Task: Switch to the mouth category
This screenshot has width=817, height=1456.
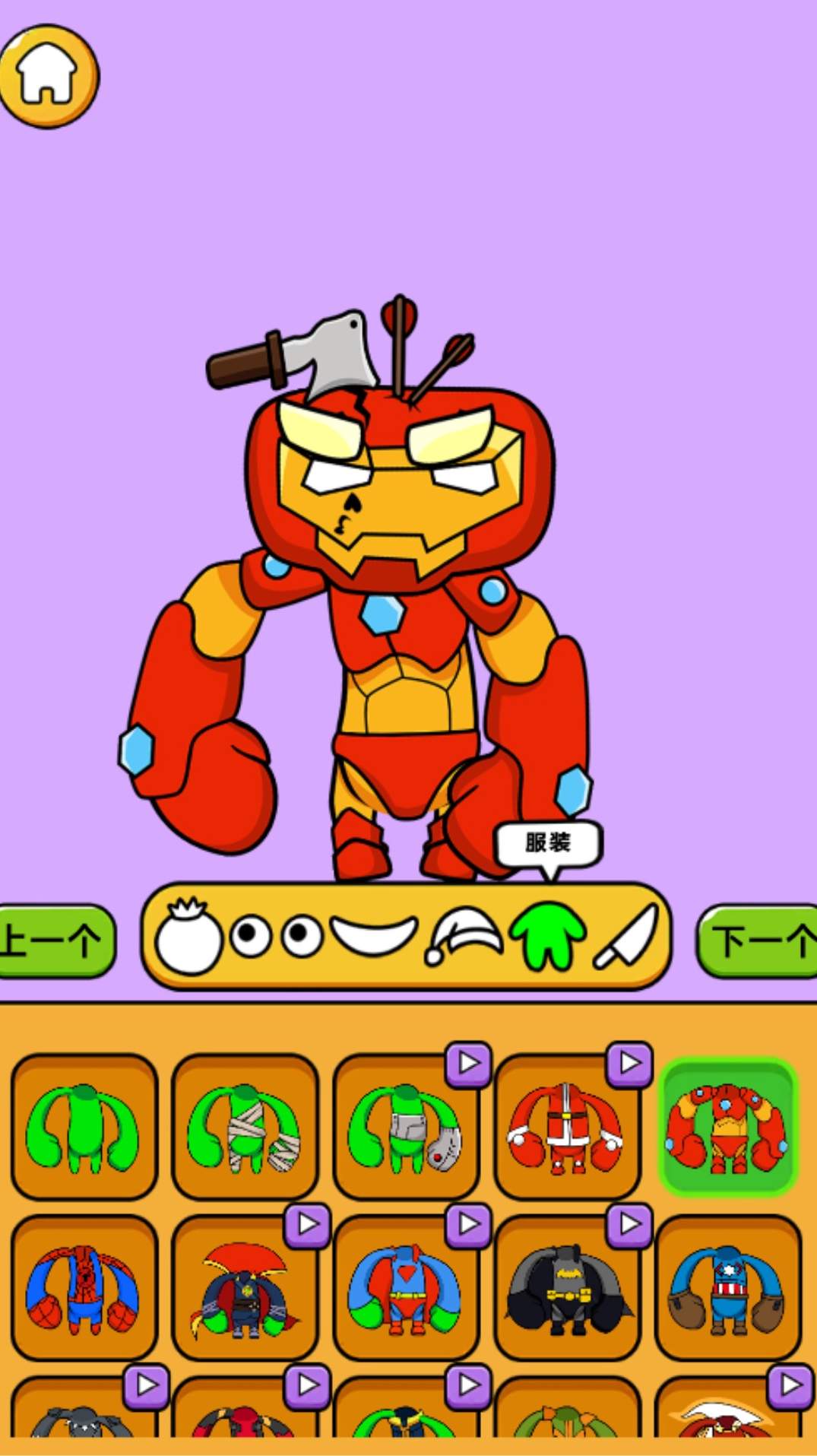Action: (374, 935)
